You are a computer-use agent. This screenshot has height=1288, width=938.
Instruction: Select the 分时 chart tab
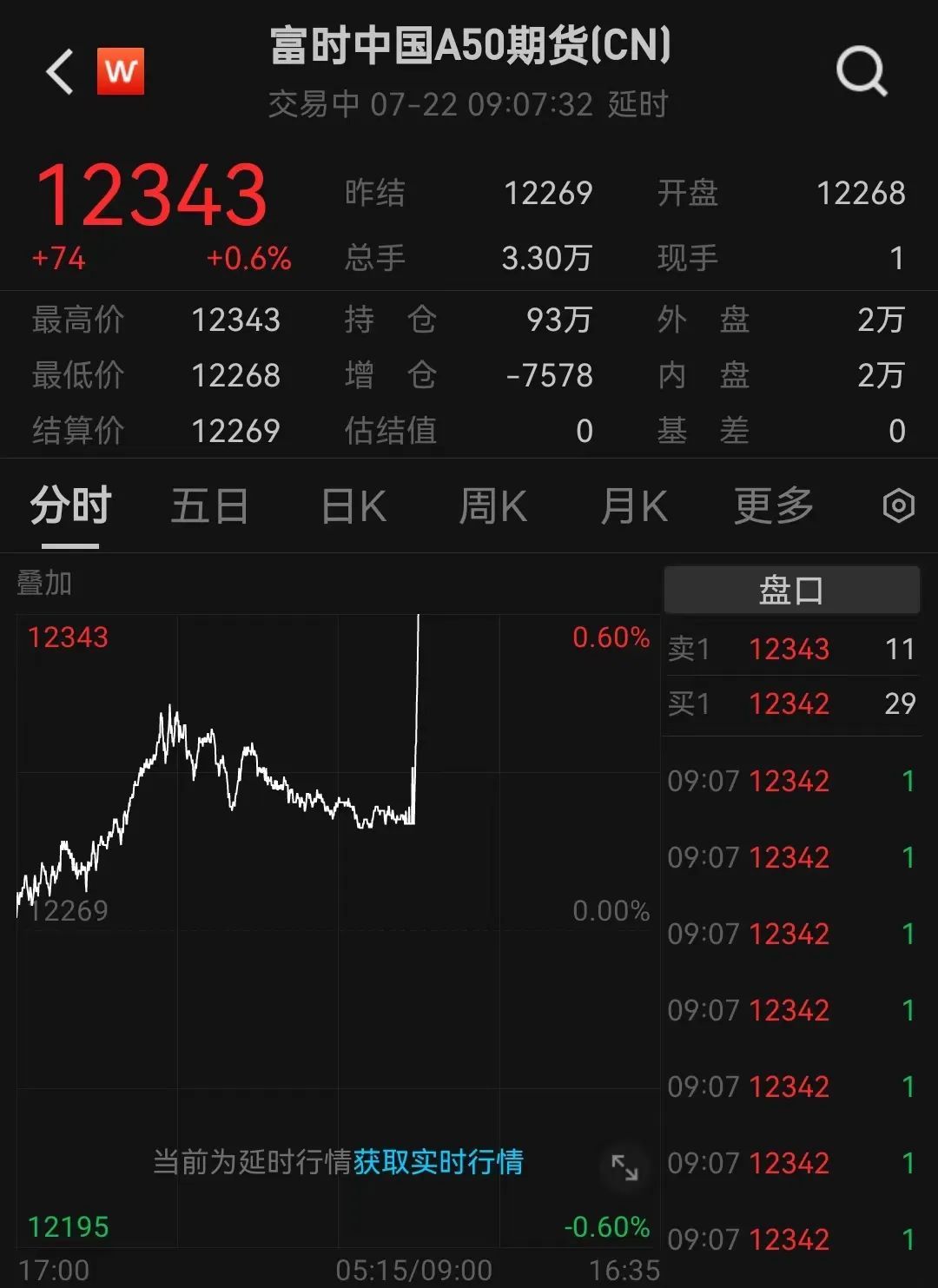[70, 506]
